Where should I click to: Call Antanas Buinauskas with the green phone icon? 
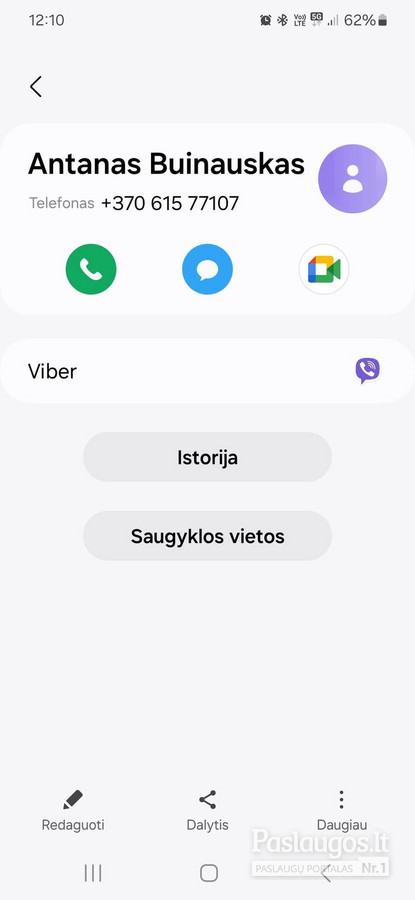point(91,269)
